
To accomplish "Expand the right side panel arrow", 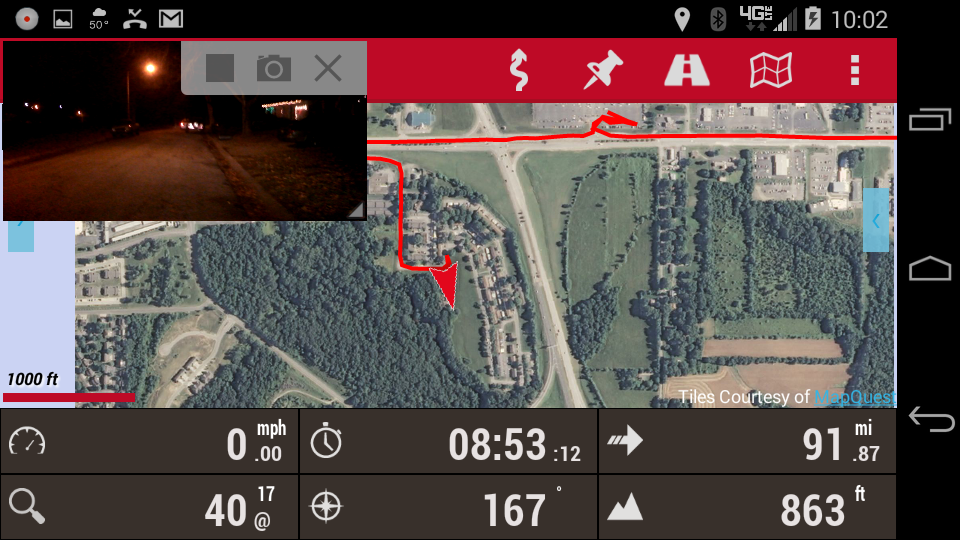I will point(876,221).
